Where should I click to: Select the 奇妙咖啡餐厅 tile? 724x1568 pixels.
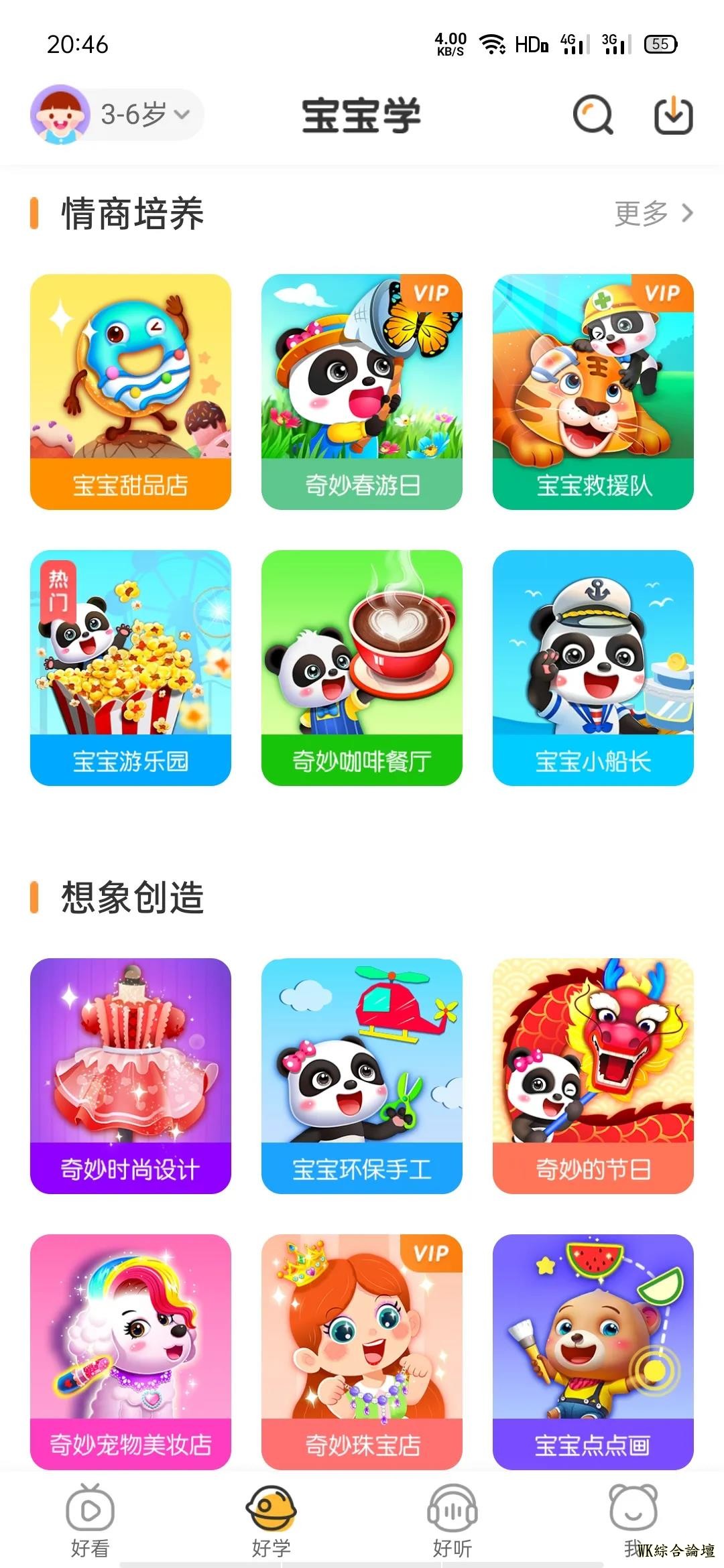pos(362,667)
